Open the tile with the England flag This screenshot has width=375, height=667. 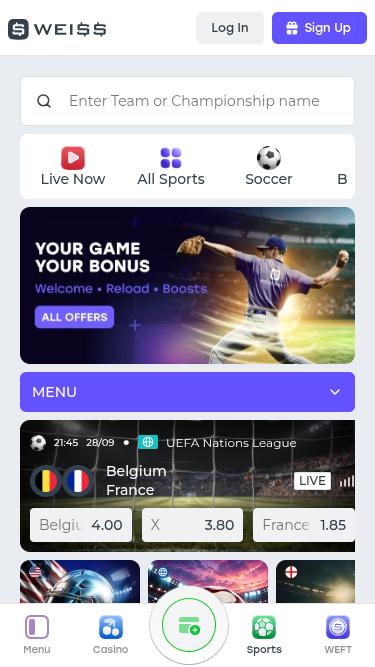tap(315, 581)
